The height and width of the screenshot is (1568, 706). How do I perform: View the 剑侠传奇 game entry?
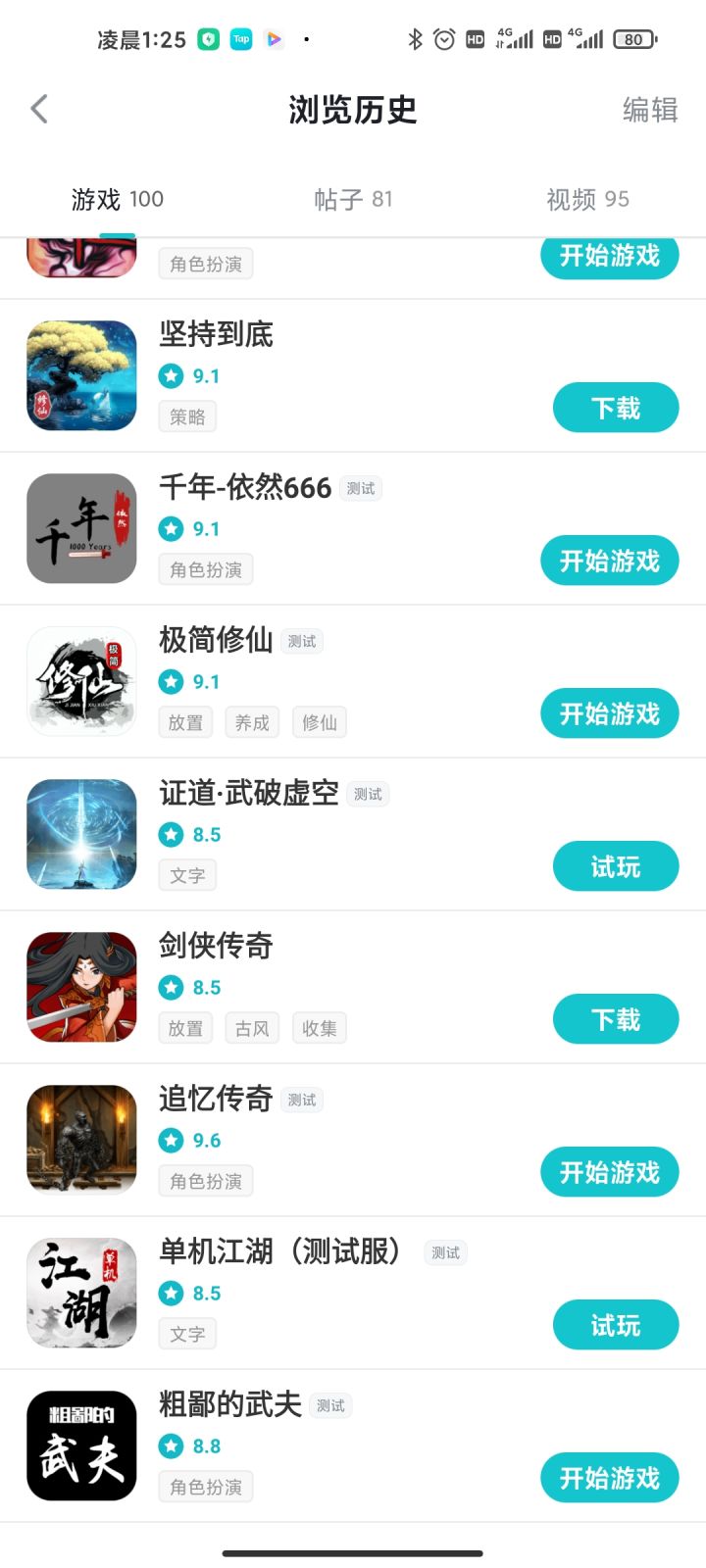point(216,946)
